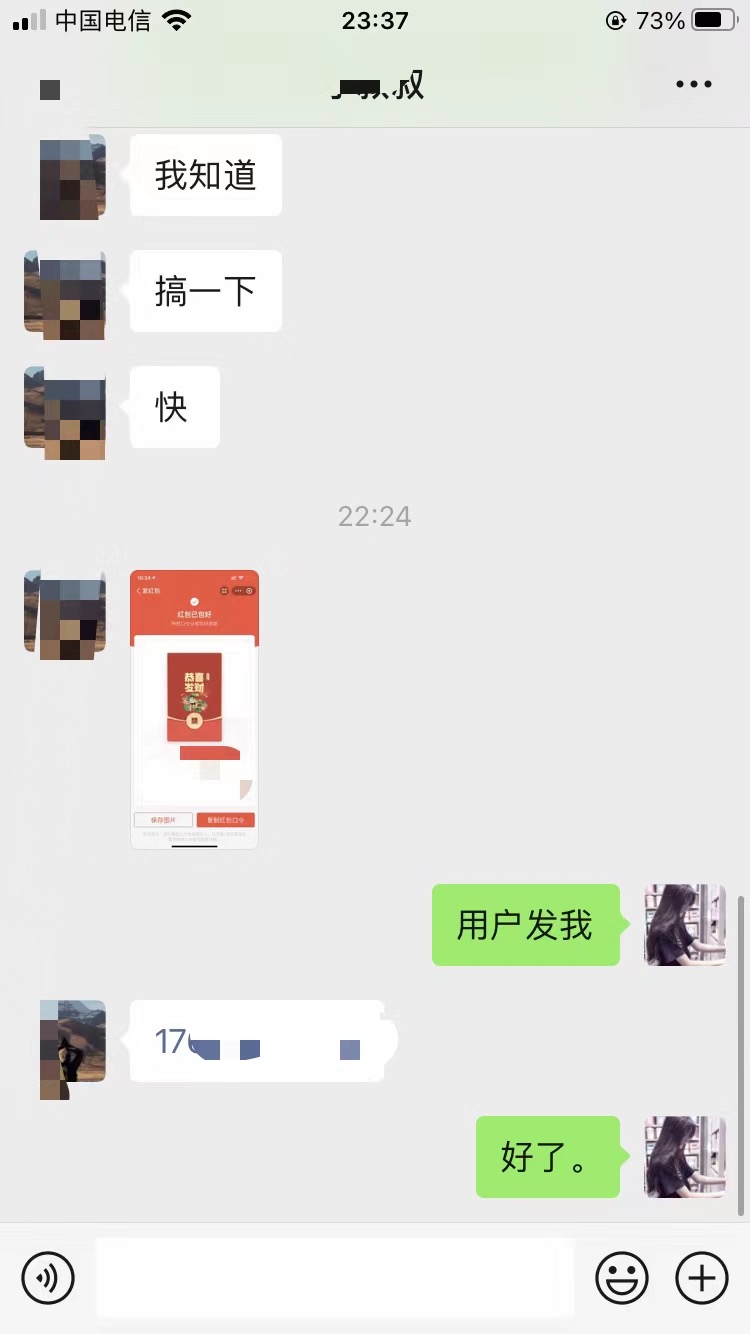Viewport: 750px width, 1334px height.
Task: Open my avatar beside 用户发我
Action: point(685,925)
